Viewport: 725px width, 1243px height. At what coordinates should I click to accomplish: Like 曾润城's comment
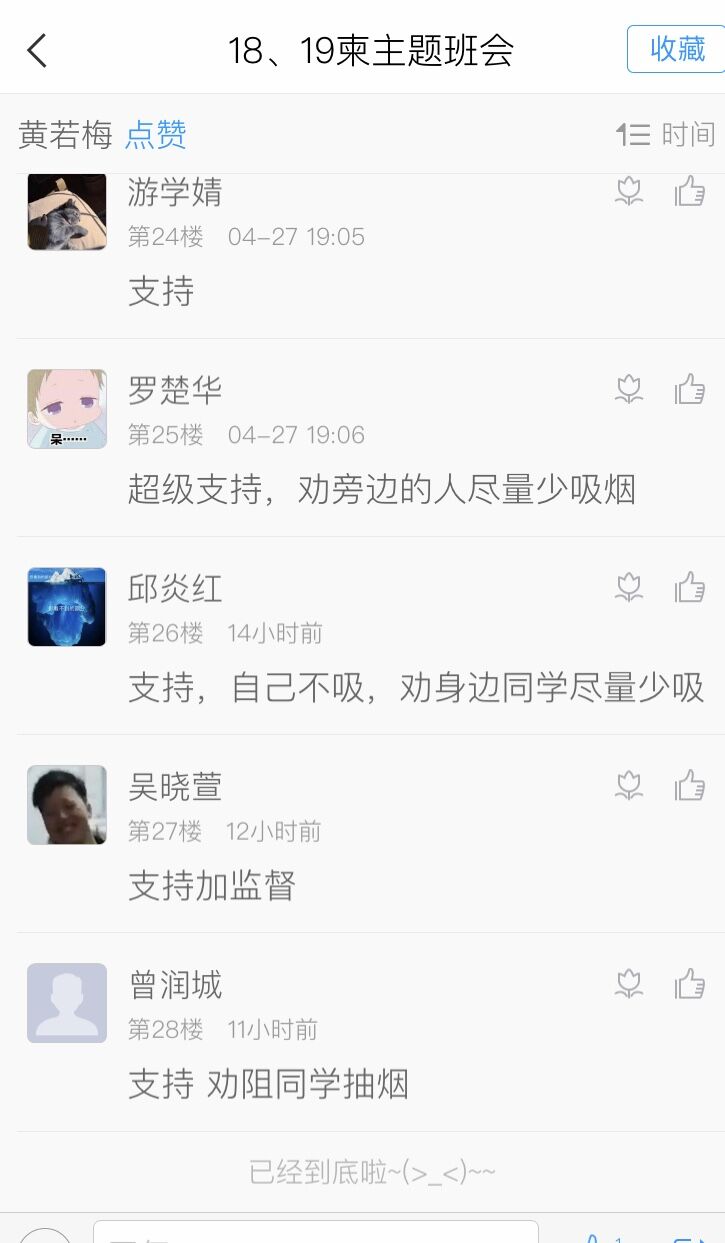690,984
